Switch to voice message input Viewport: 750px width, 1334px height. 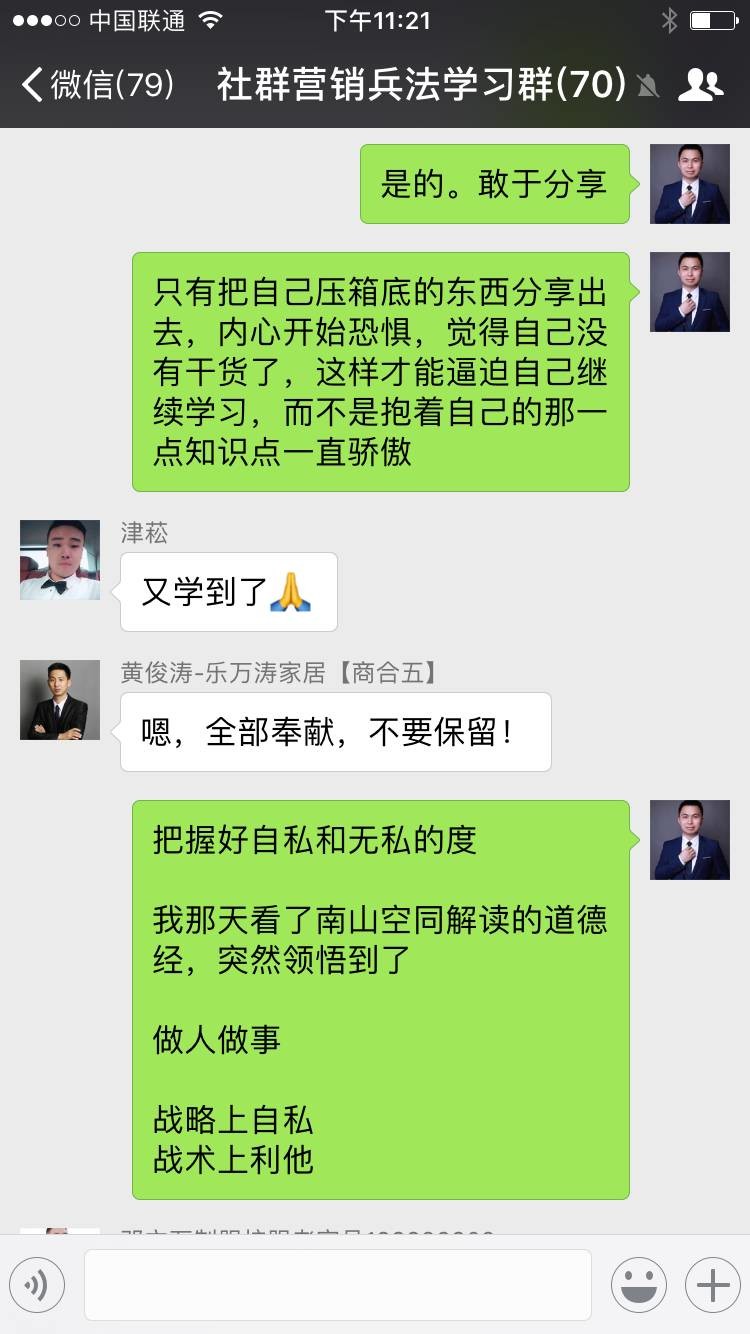[37, 1285]
